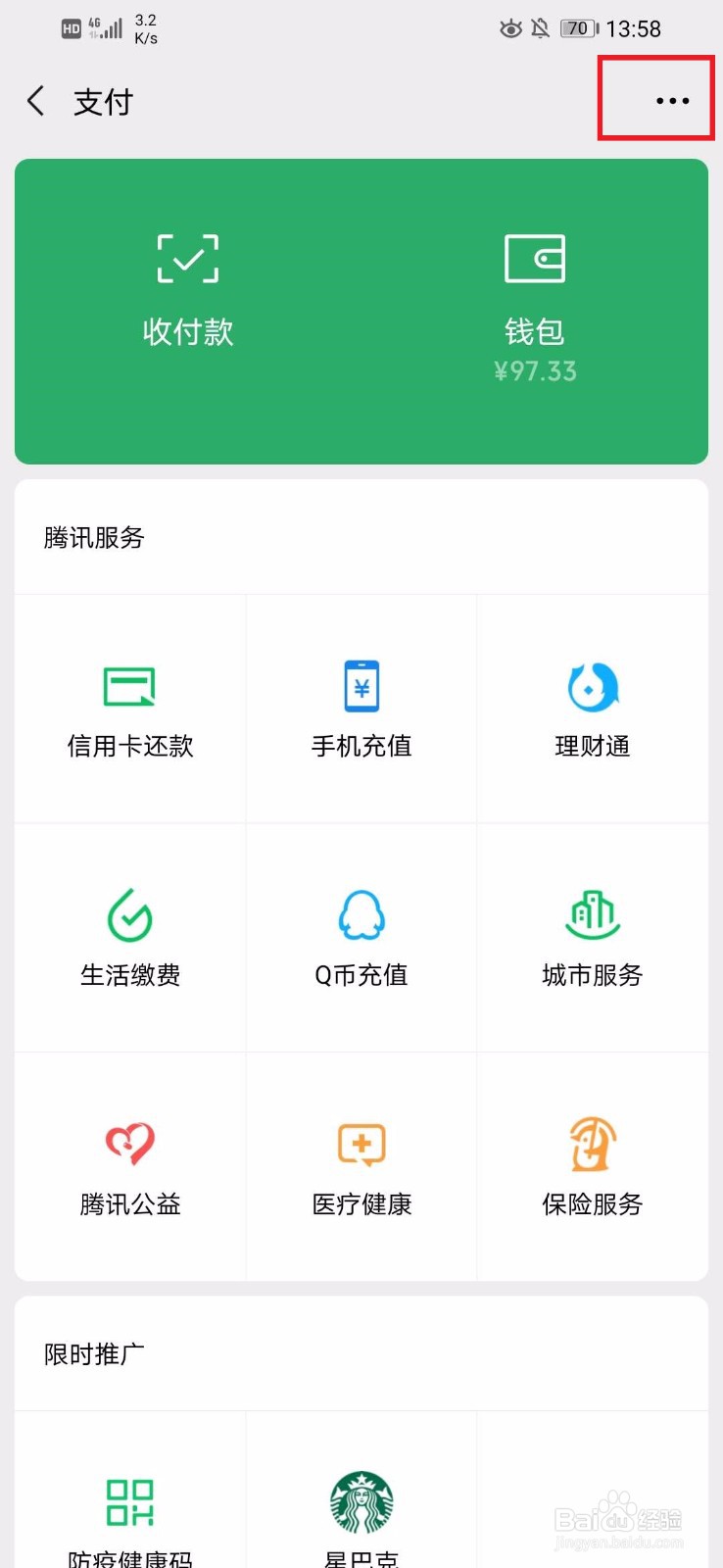
Task: Tap the battery indicator in status bar
Action: click(576, 28)
